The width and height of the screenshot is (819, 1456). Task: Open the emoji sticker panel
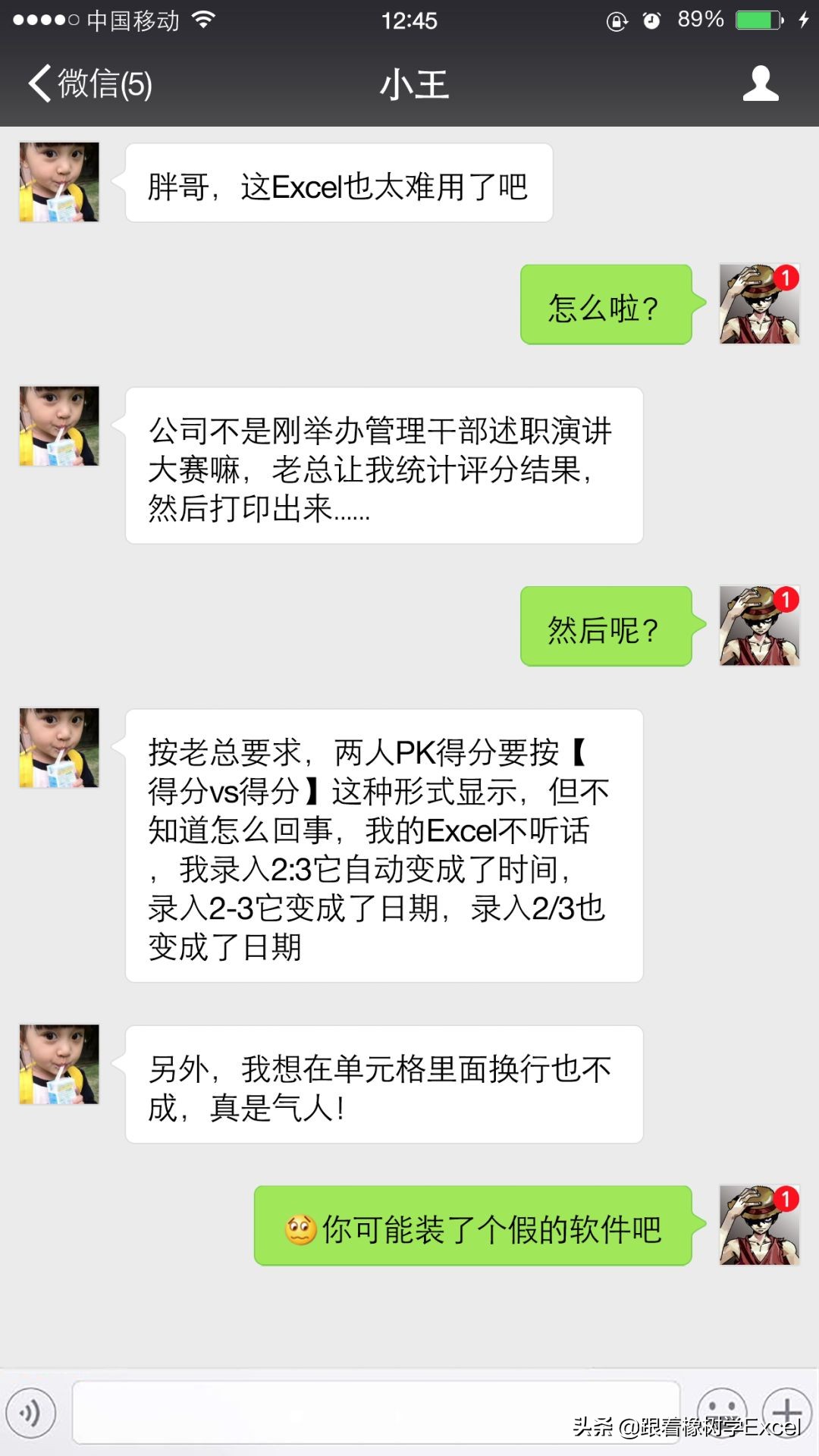[x=721, y=1412]
